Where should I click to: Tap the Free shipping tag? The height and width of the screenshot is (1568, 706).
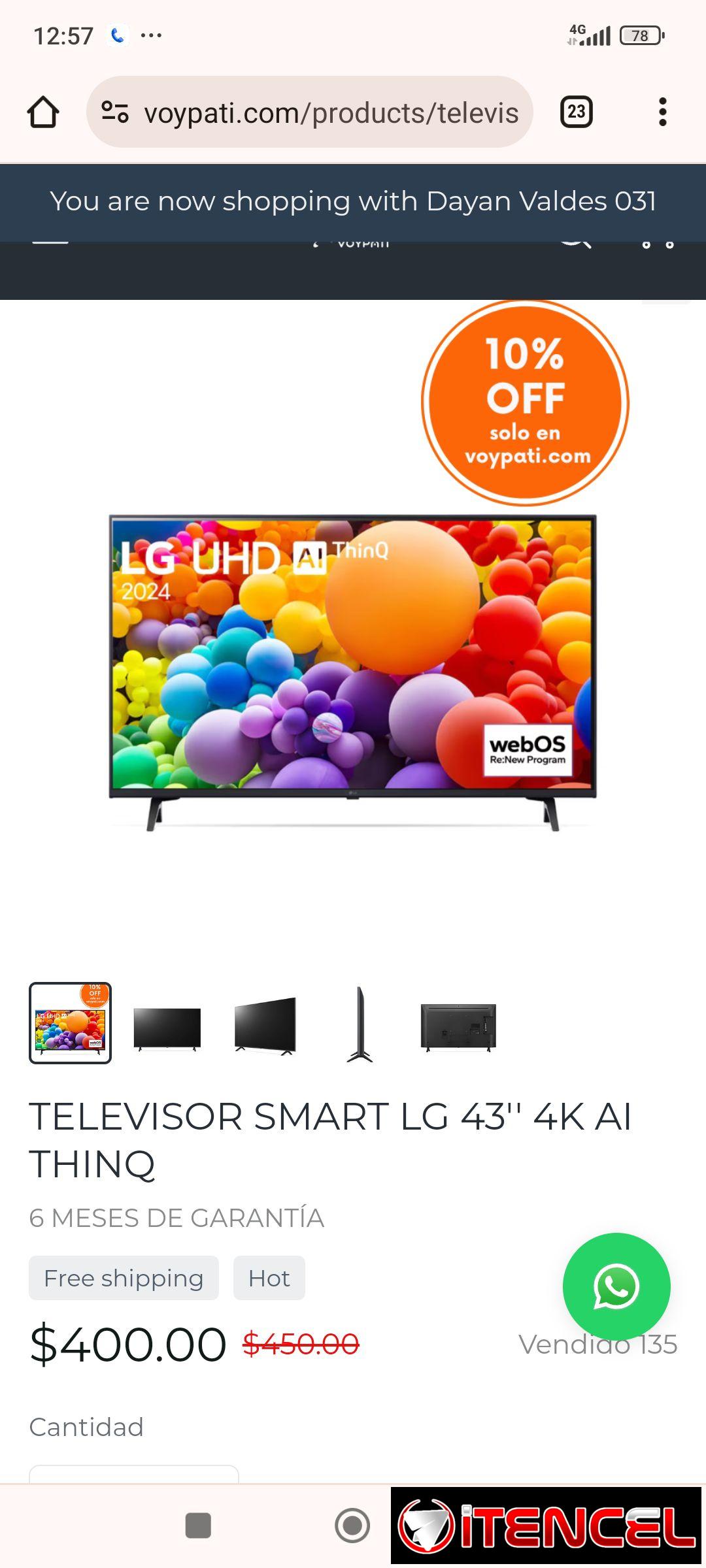click(124, 1277)
